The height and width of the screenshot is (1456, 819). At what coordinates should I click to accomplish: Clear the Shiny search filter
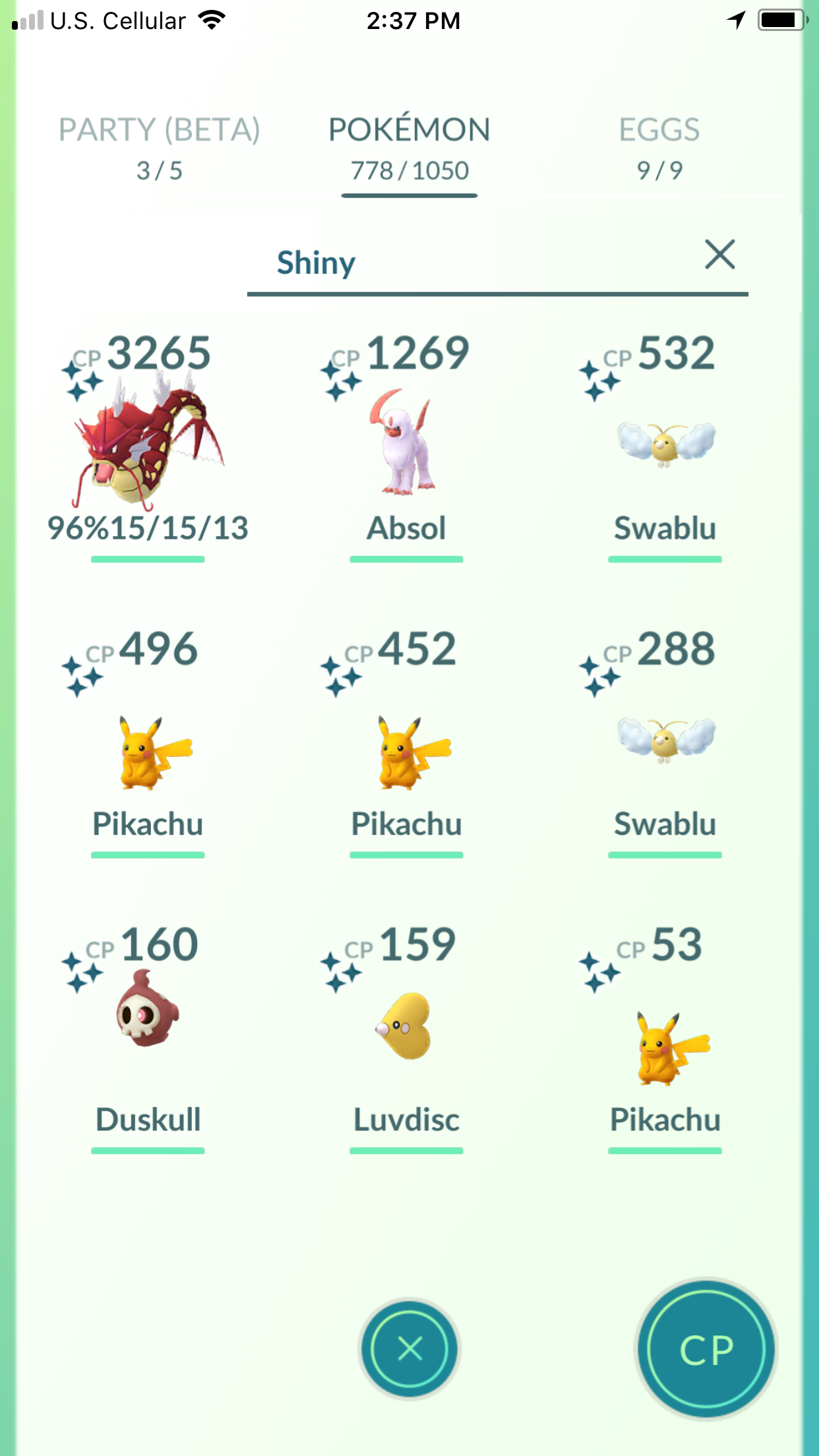(719, 255)
